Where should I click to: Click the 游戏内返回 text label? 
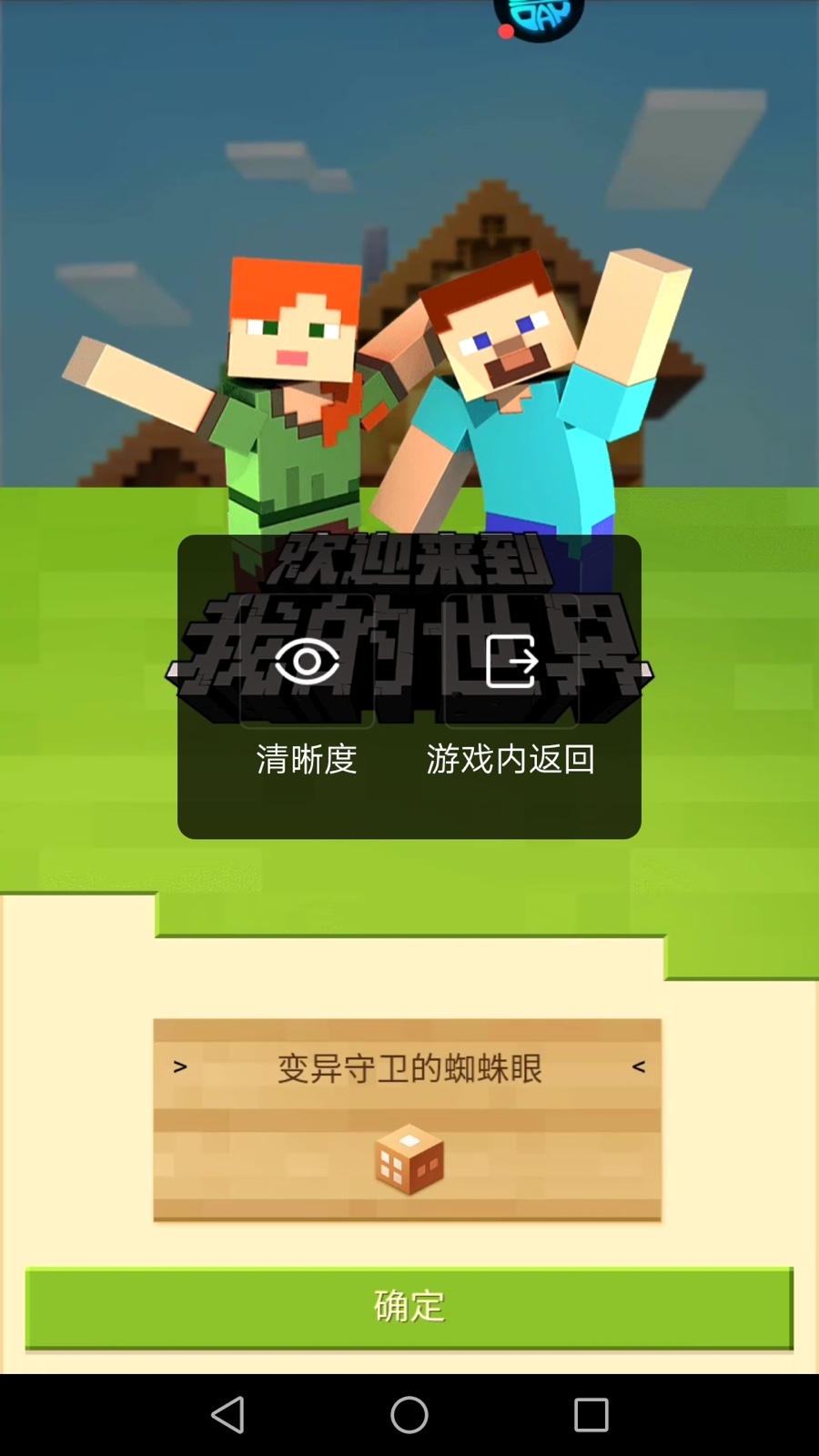(x=511, y=760)
